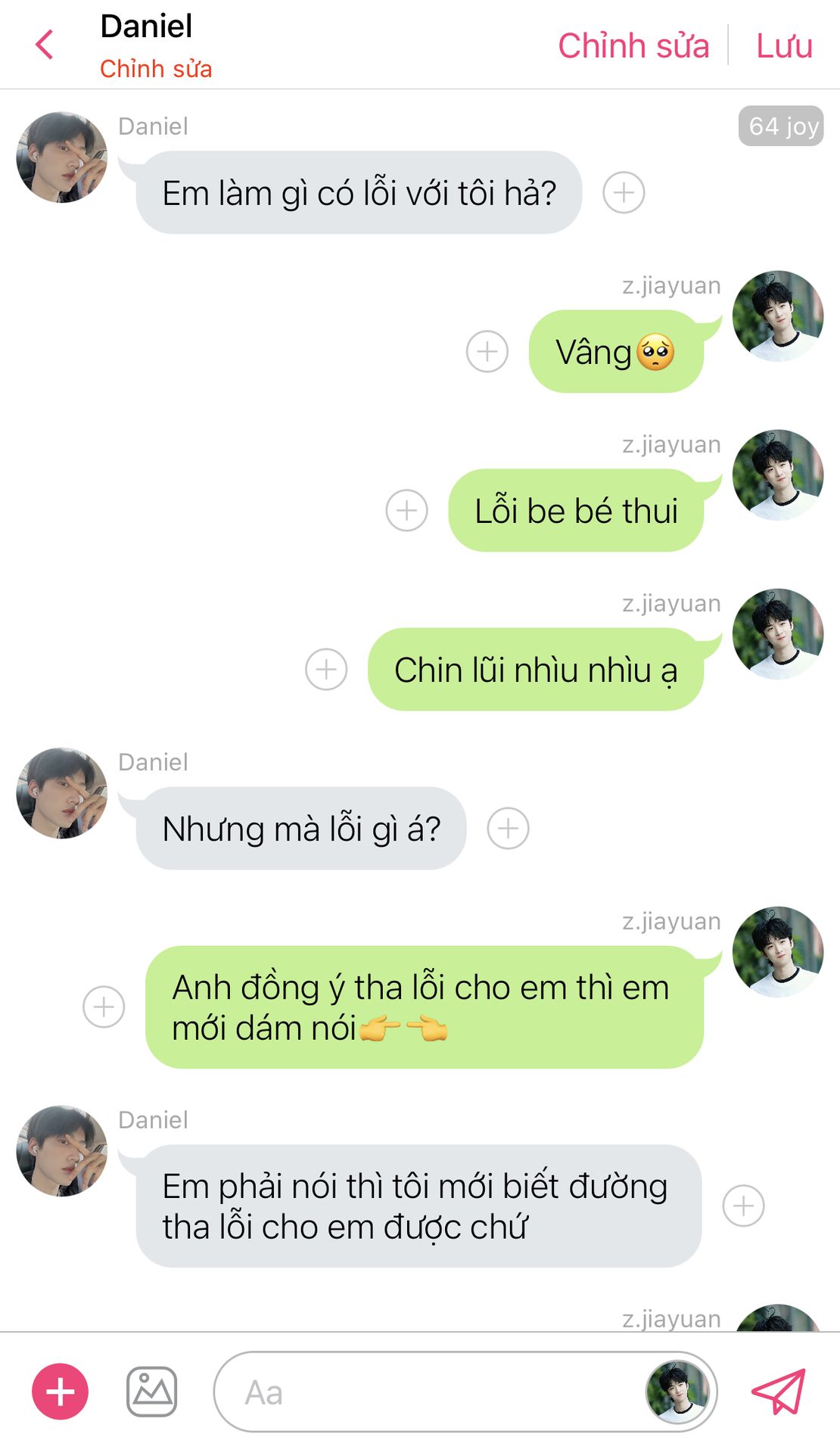This screenshot has height=1453, width=840.
Task: Go back using the pink arrow
Action: [45, 45]
